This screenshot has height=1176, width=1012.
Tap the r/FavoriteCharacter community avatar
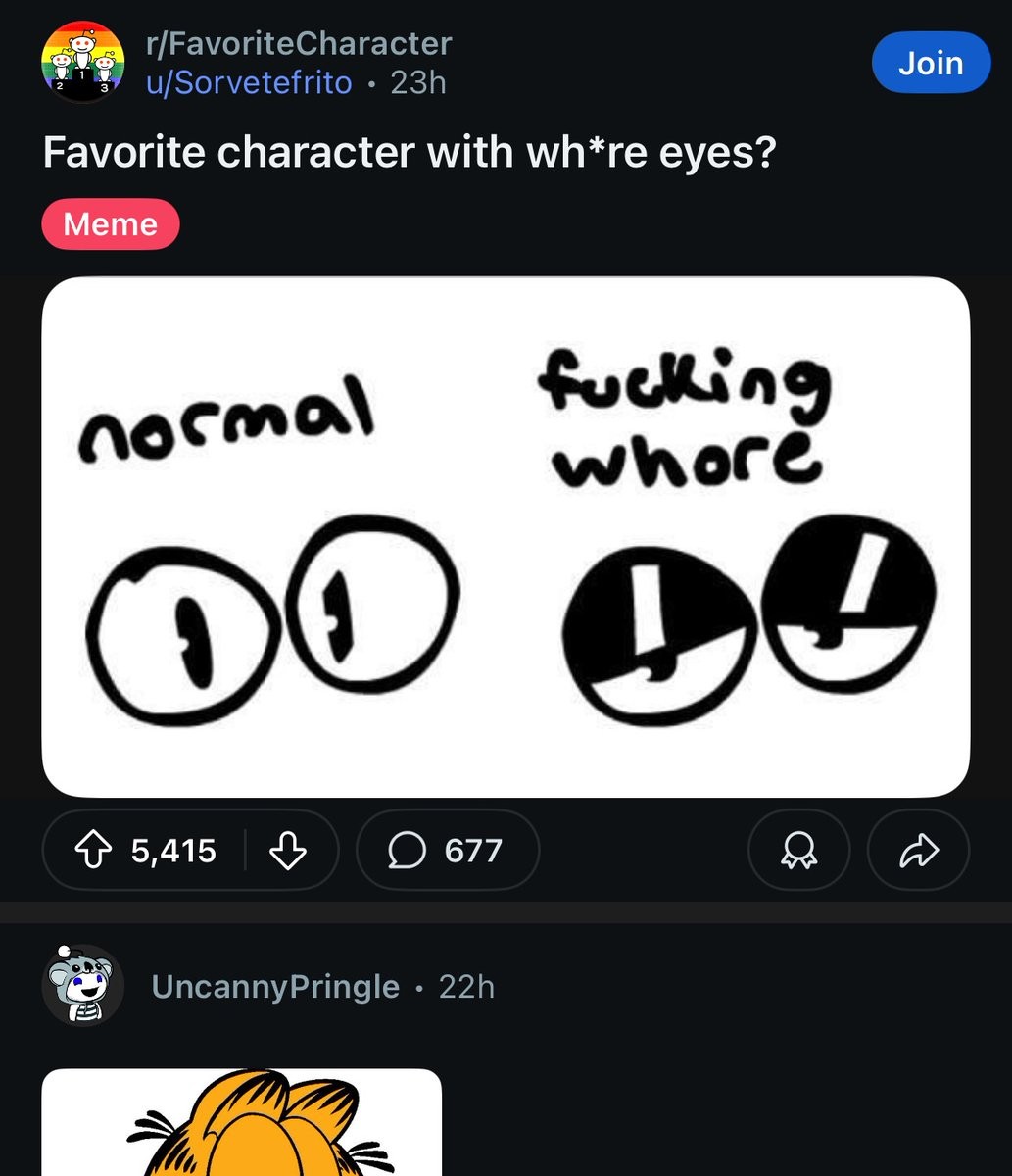coord(82,63)
